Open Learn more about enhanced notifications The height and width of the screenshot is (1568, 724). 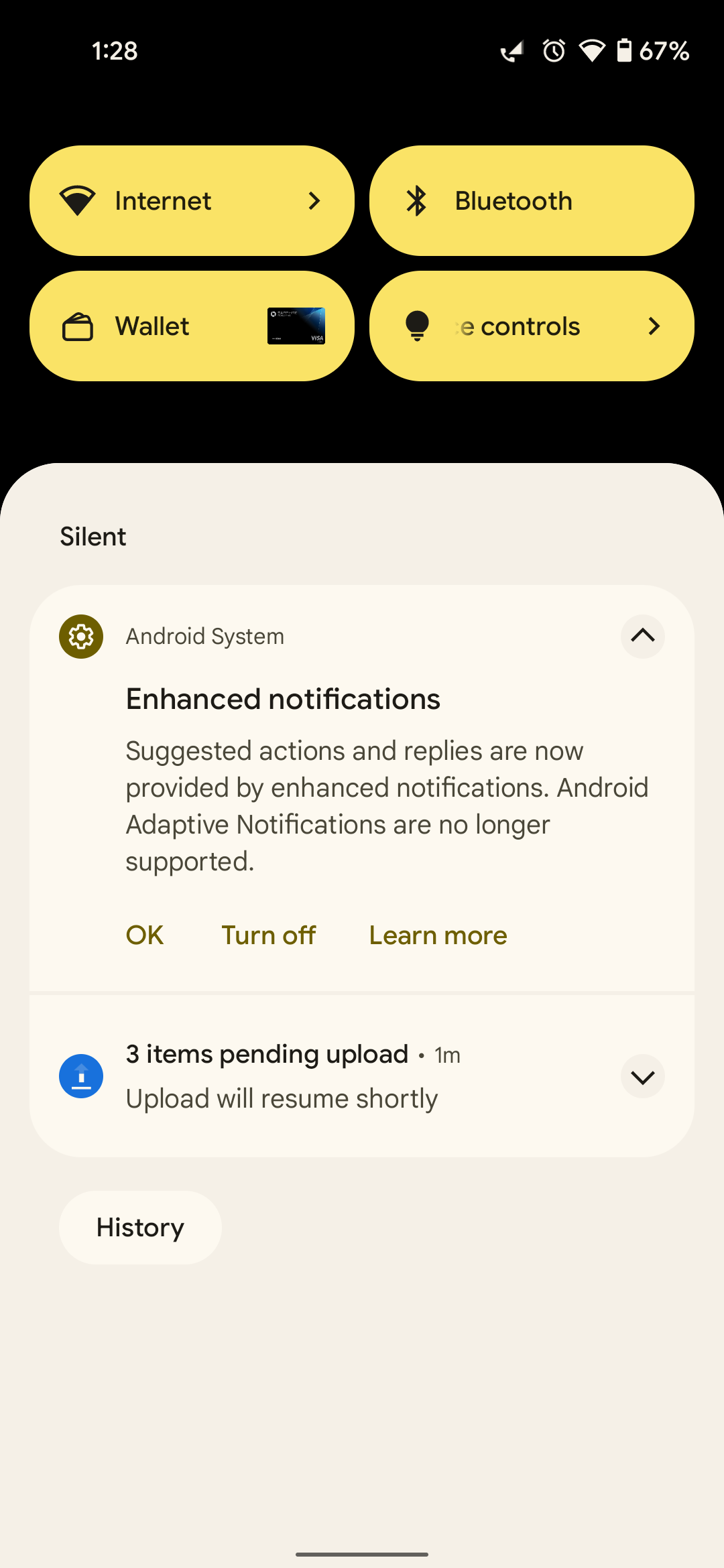(x=438, y=935)
